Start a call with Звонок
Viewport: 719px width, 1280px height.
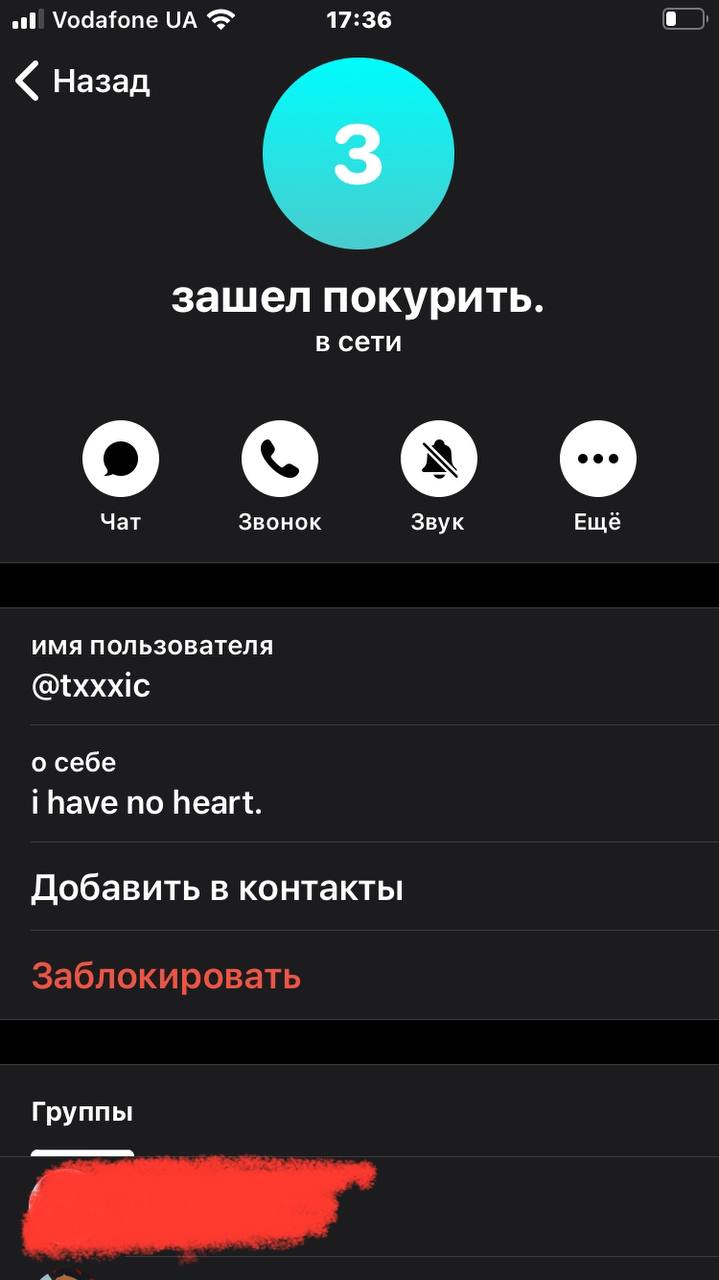pos(280,459)
